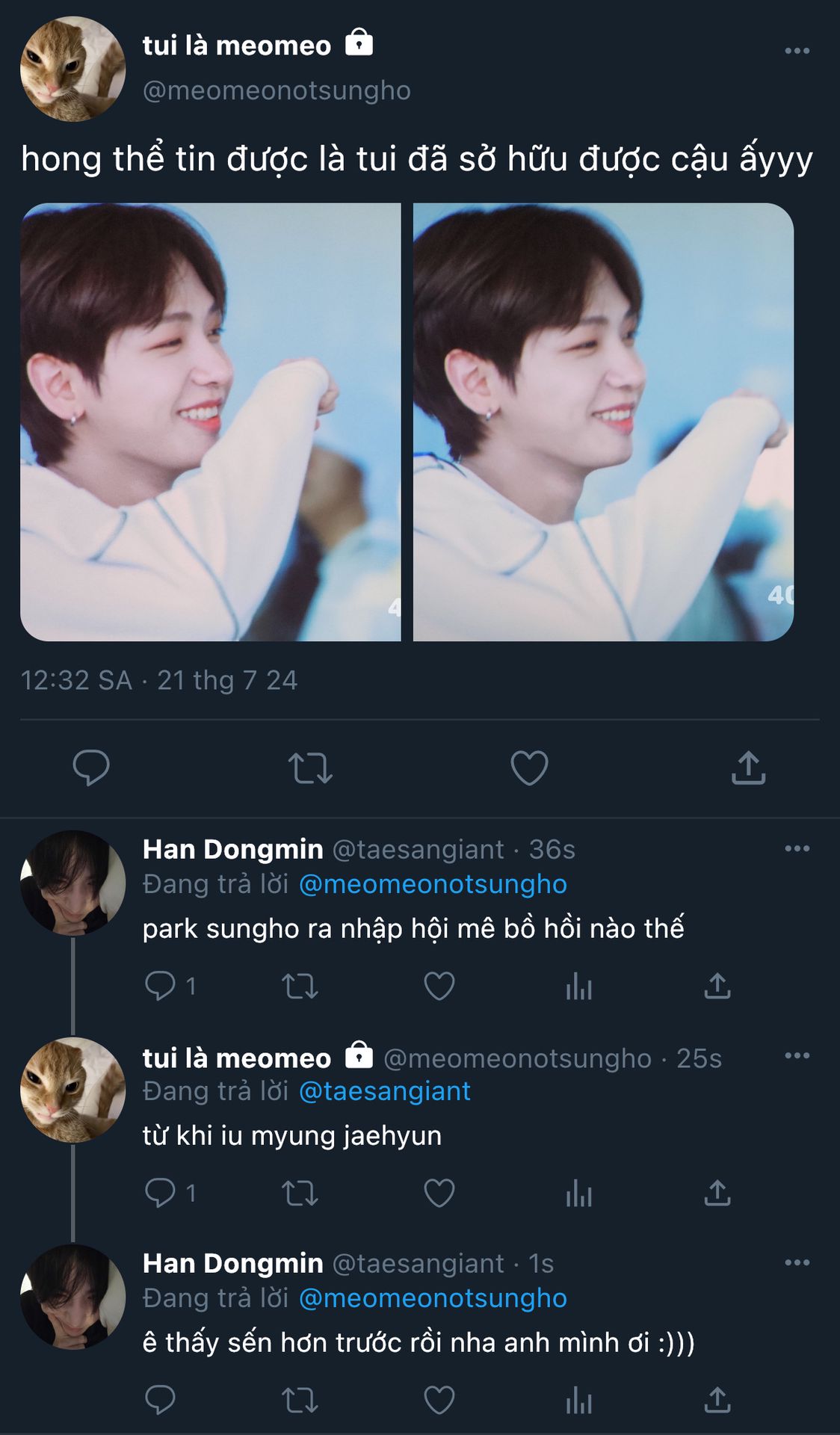View analytics for the "park sungho ra nhập" reply
This screenshot has height=1435, width=840.
pos(579,986)
